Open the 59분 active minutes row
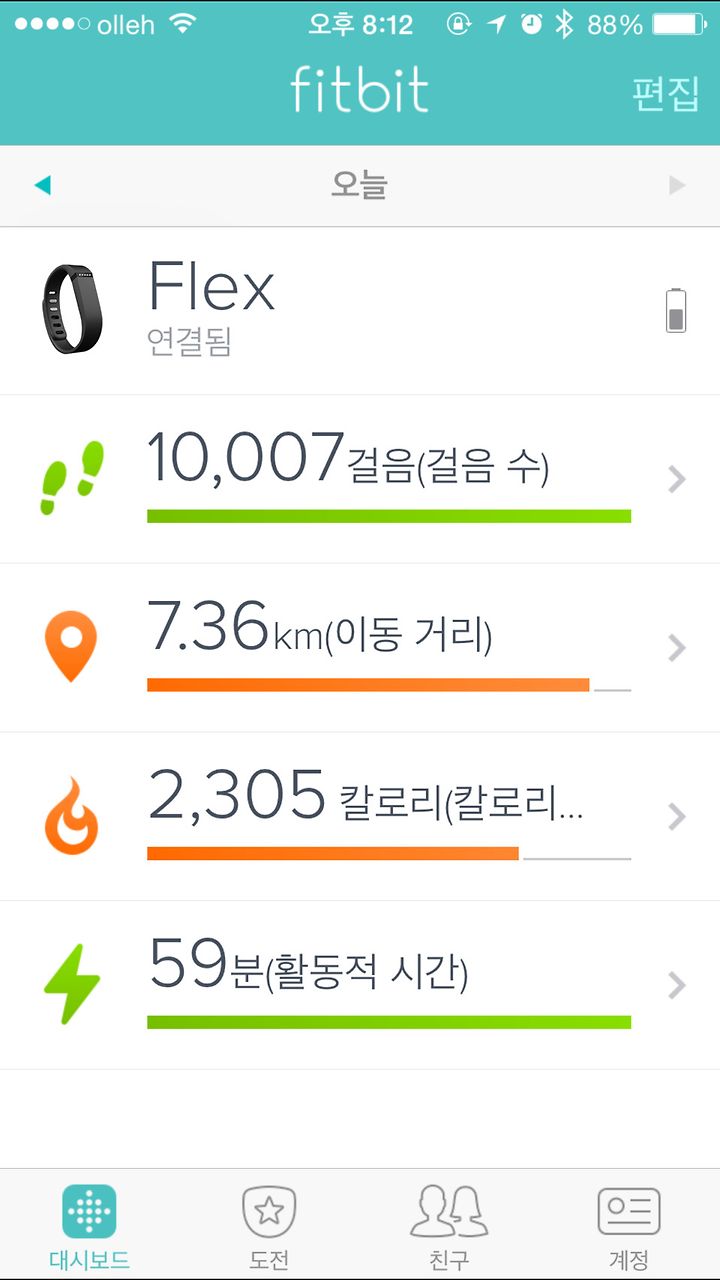This screenshot has height=1280, width=720. [x=360, y=985]
